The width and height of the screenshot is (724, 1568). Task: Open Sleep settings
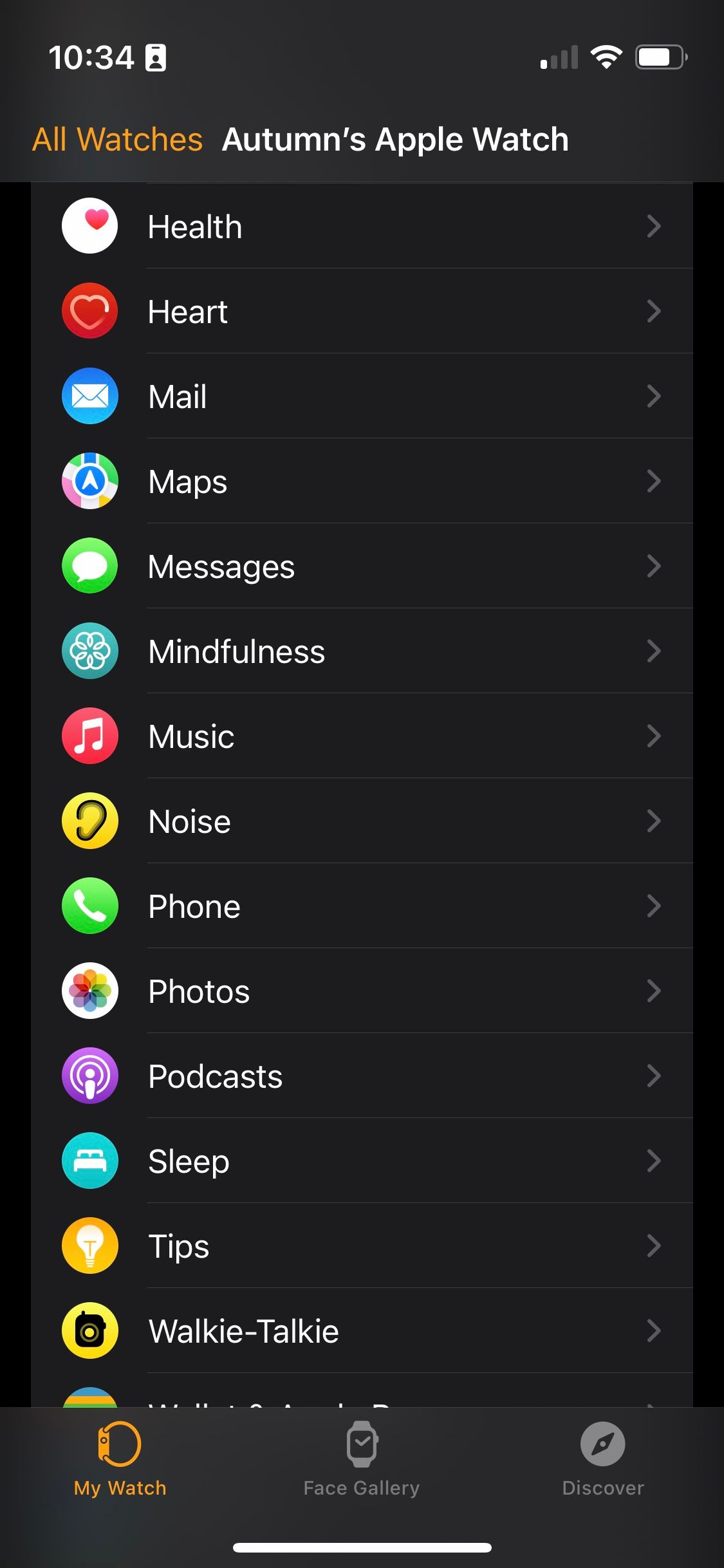point(362,1161)
